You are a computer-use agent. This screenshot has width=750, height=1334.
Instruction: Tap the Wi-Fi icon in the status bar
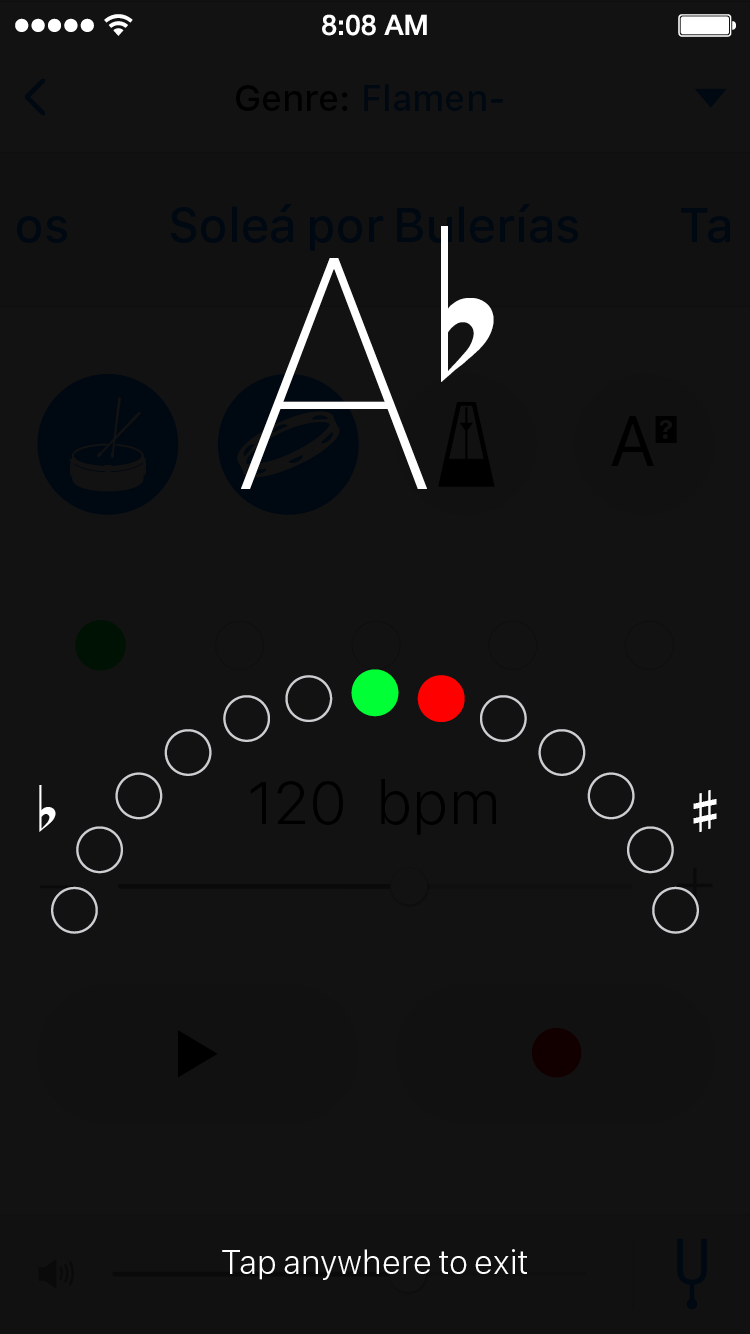coord(117,25)
